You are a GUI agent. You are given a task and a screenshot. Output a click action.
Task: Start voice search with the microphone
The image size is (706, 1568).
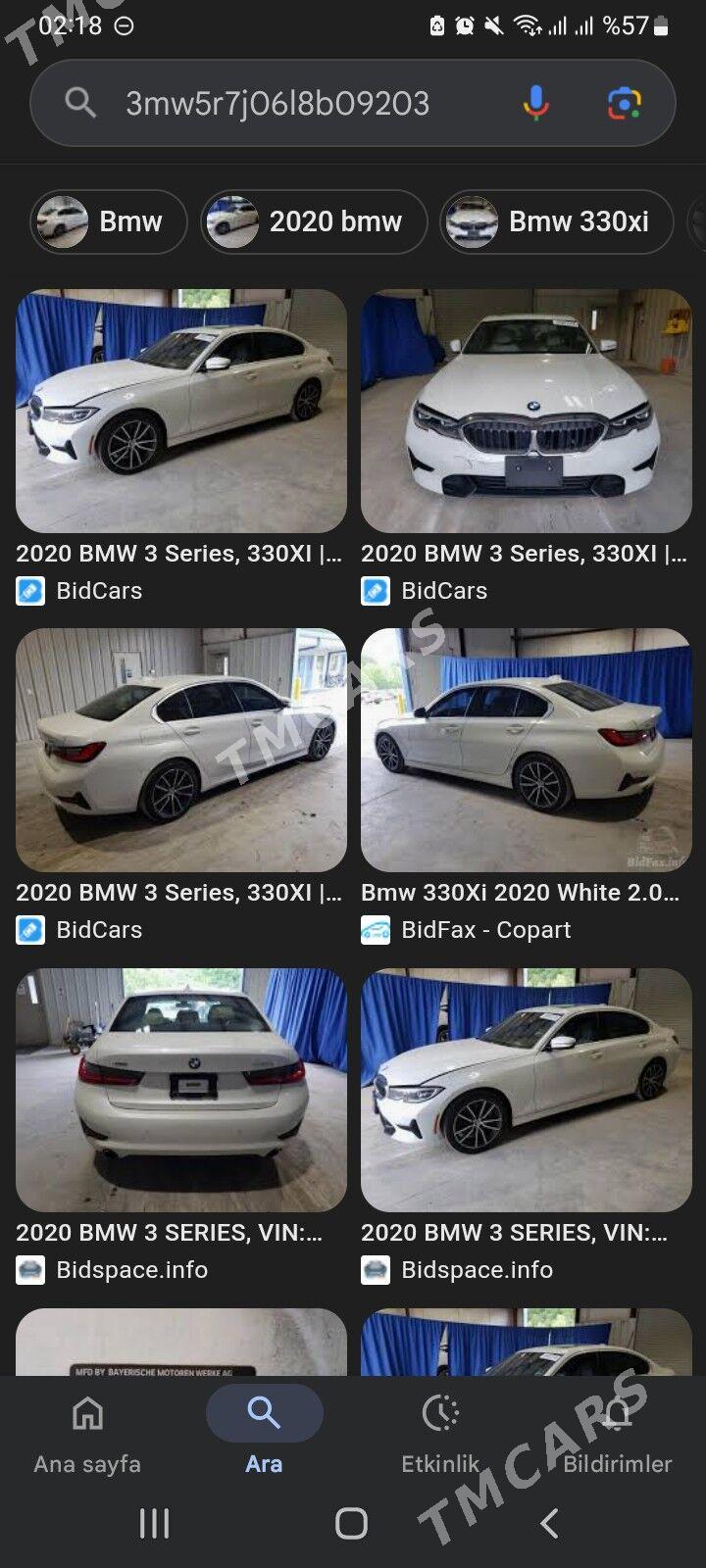coord(535,103)
